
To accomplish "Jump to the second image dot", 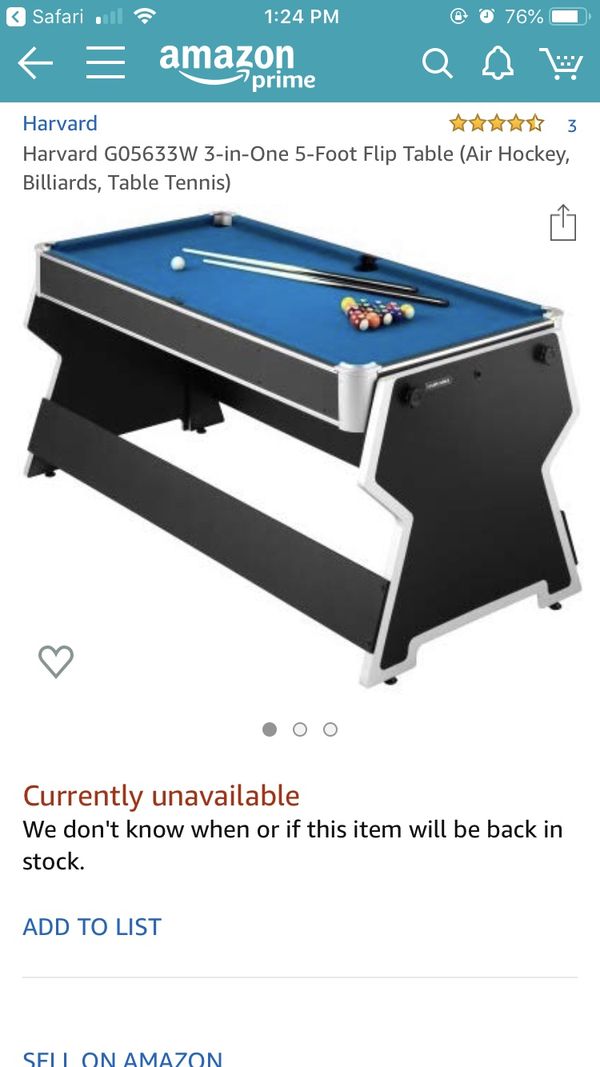I will [x=300, y=729].
